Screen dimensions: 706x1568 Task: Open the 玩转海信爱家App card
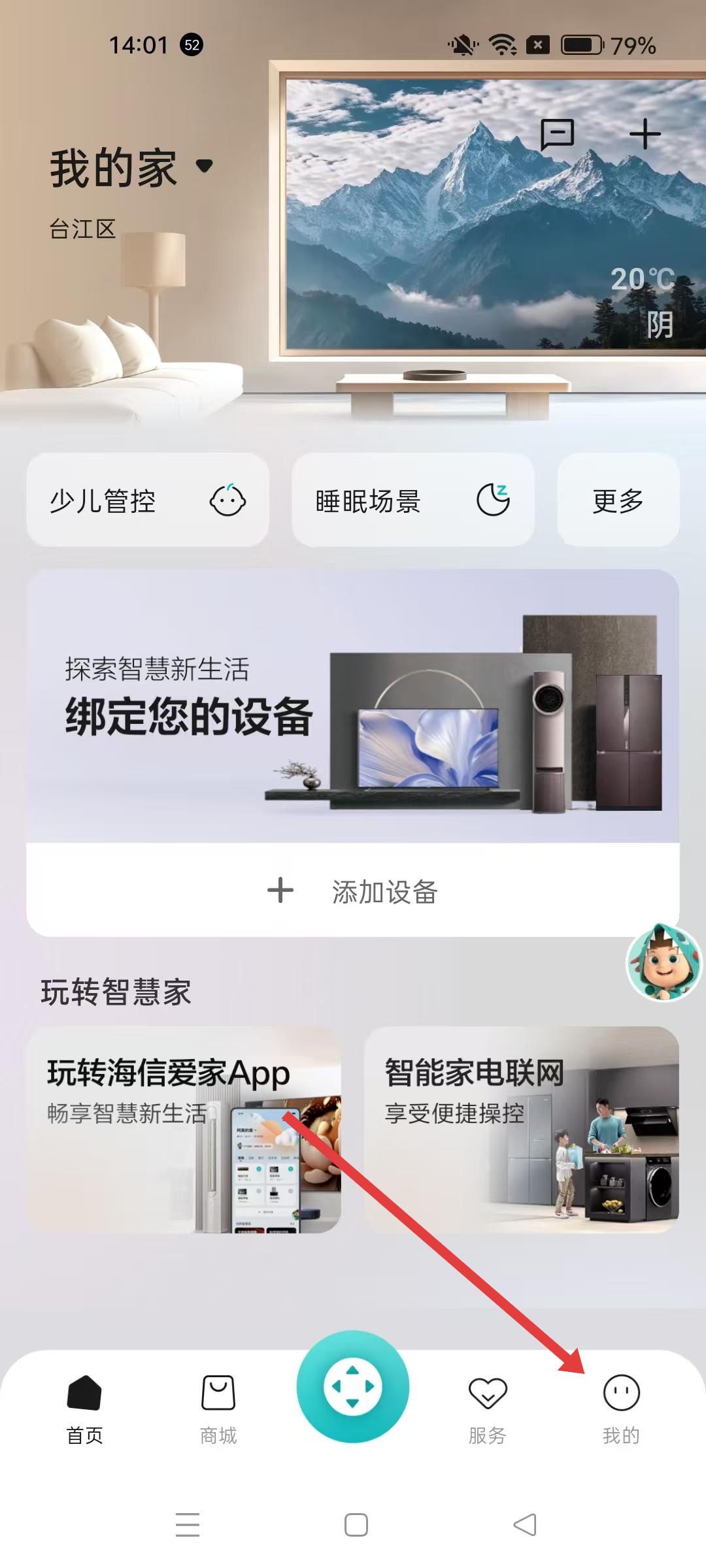[184, 1130]
